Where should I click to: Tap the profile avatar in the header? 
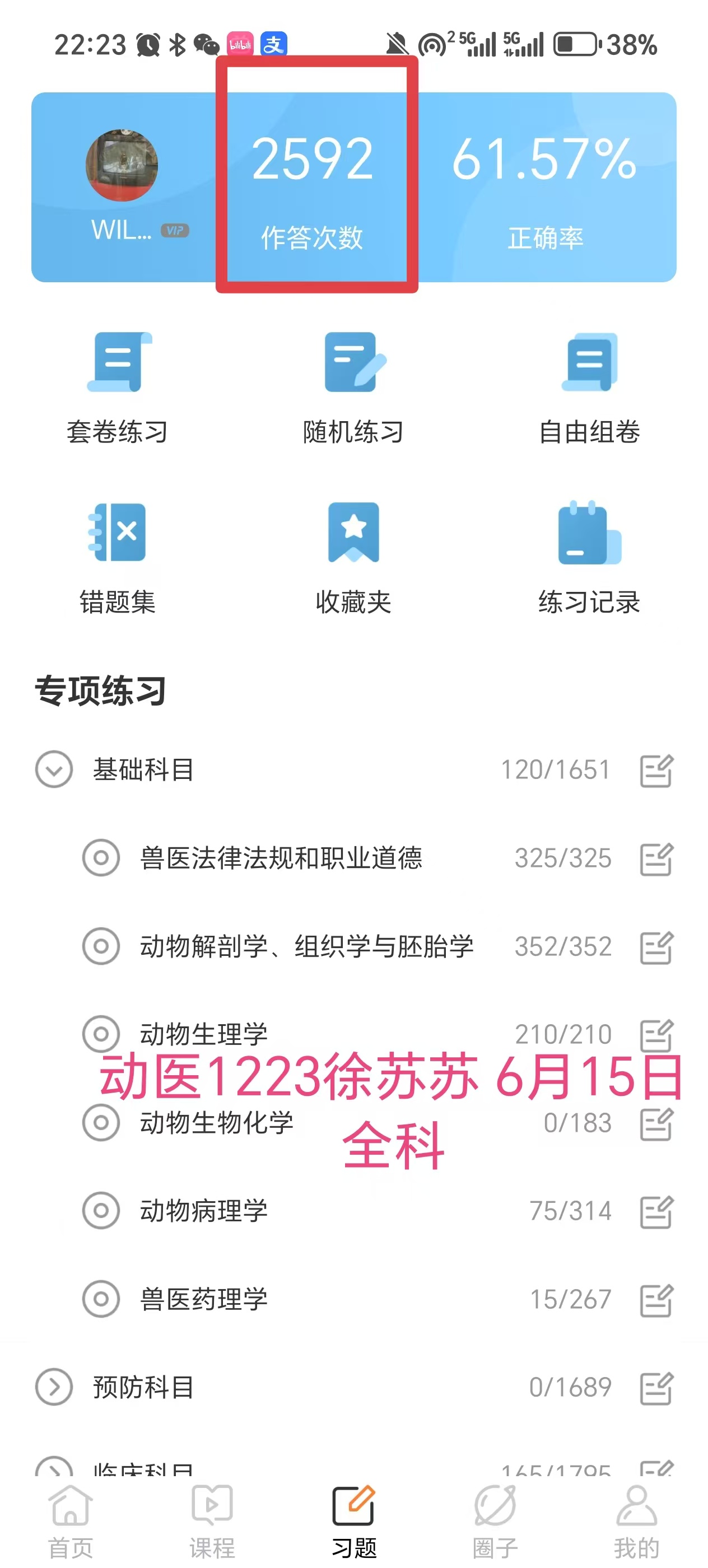coord(122,166)
